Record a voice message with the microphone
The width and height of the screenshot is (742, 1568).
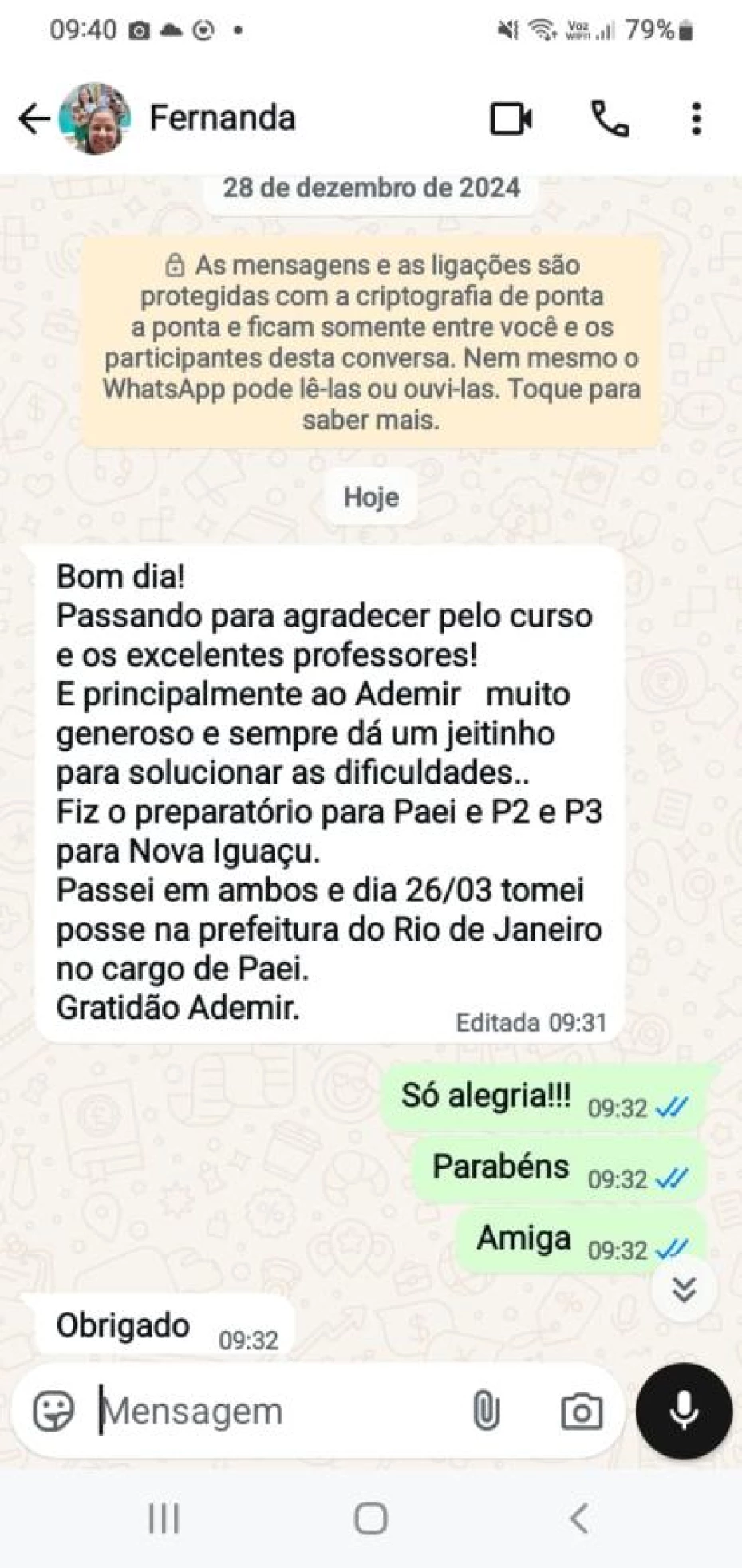pyautogui.click(x=684, y=1411)
